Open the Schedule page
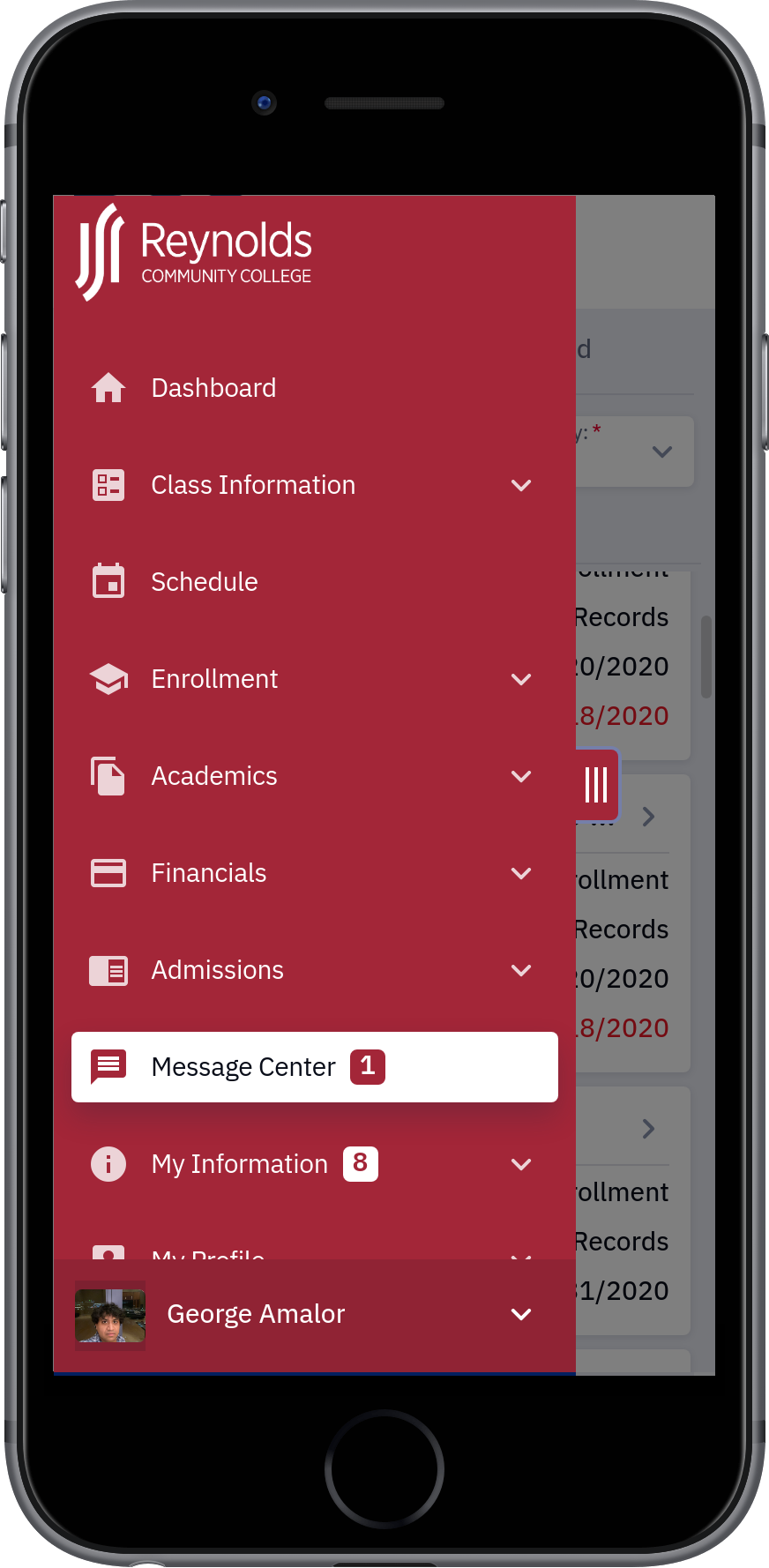 pos(314,582)
